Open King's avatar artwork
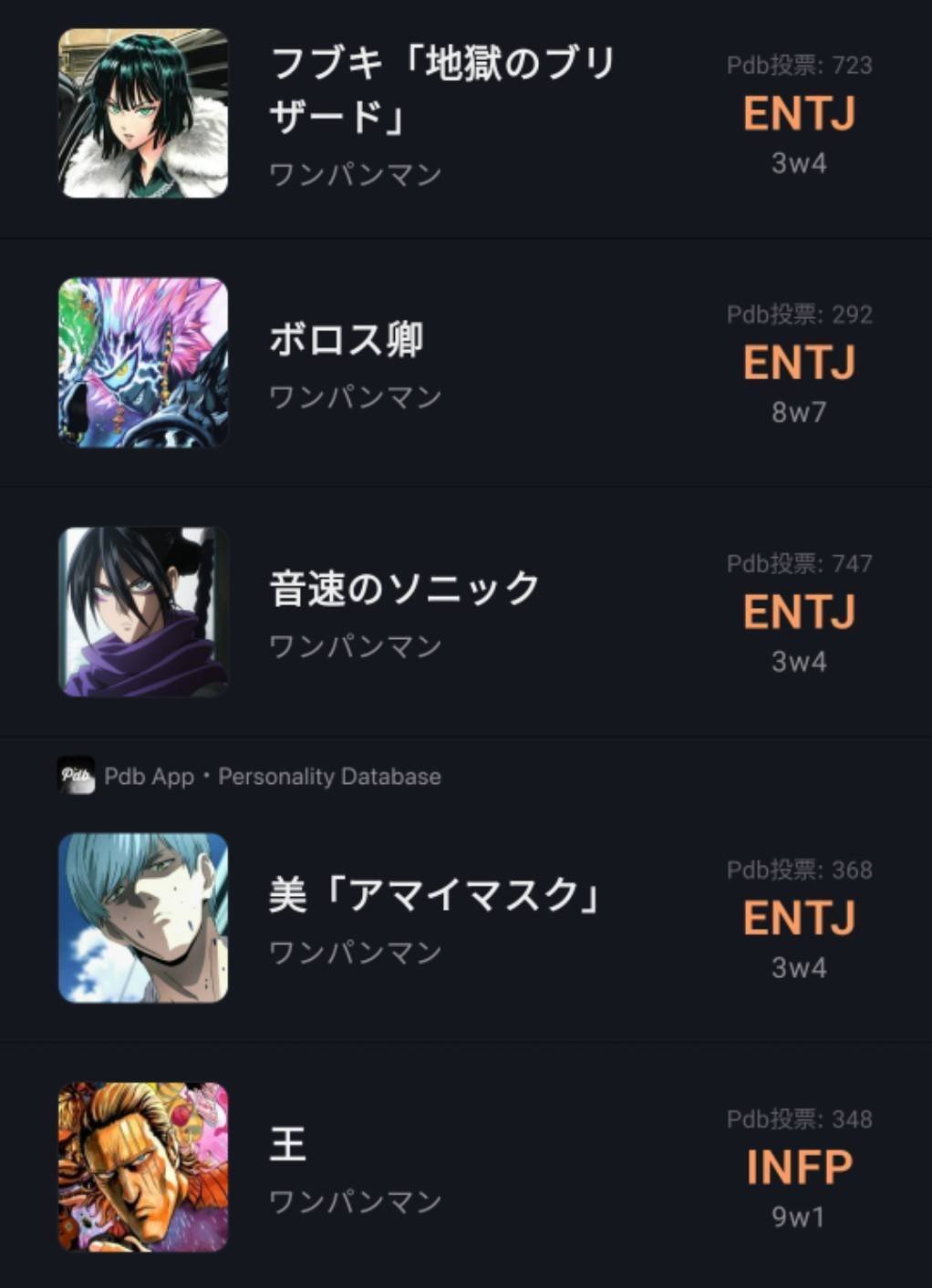932x1288 pixels. (x=143, y=1162)
